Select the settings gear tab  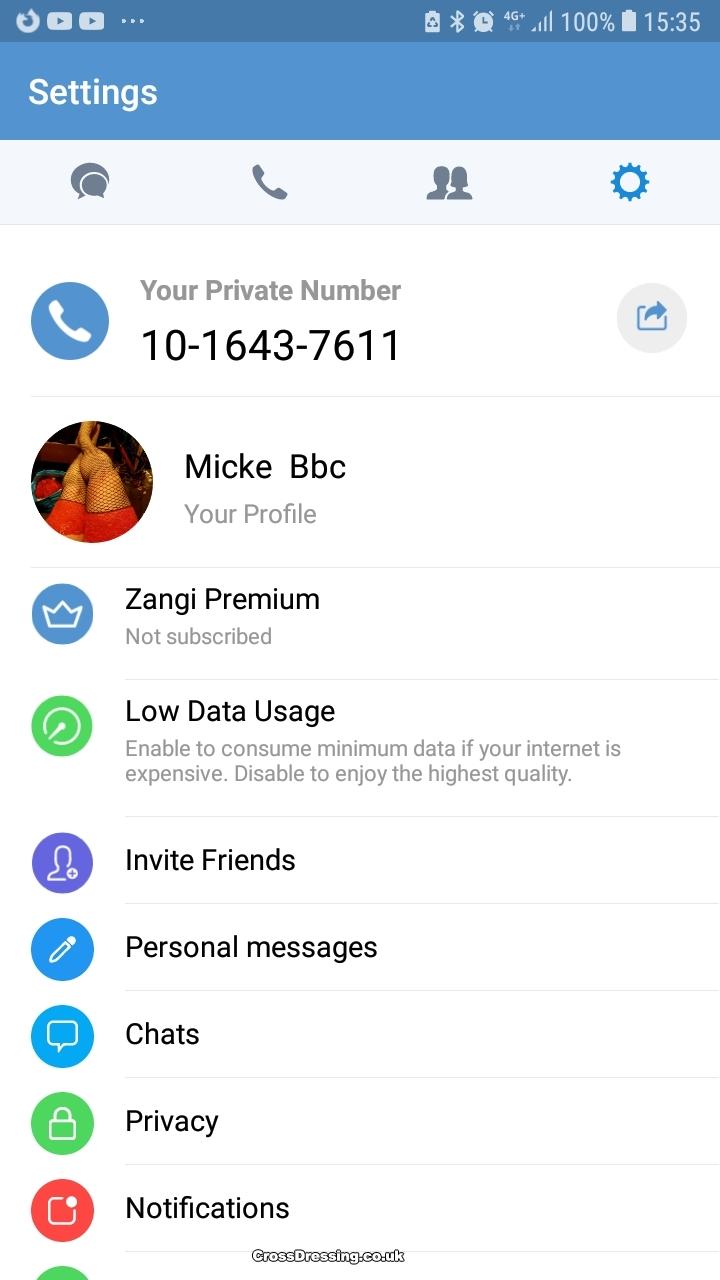point(630,182)
